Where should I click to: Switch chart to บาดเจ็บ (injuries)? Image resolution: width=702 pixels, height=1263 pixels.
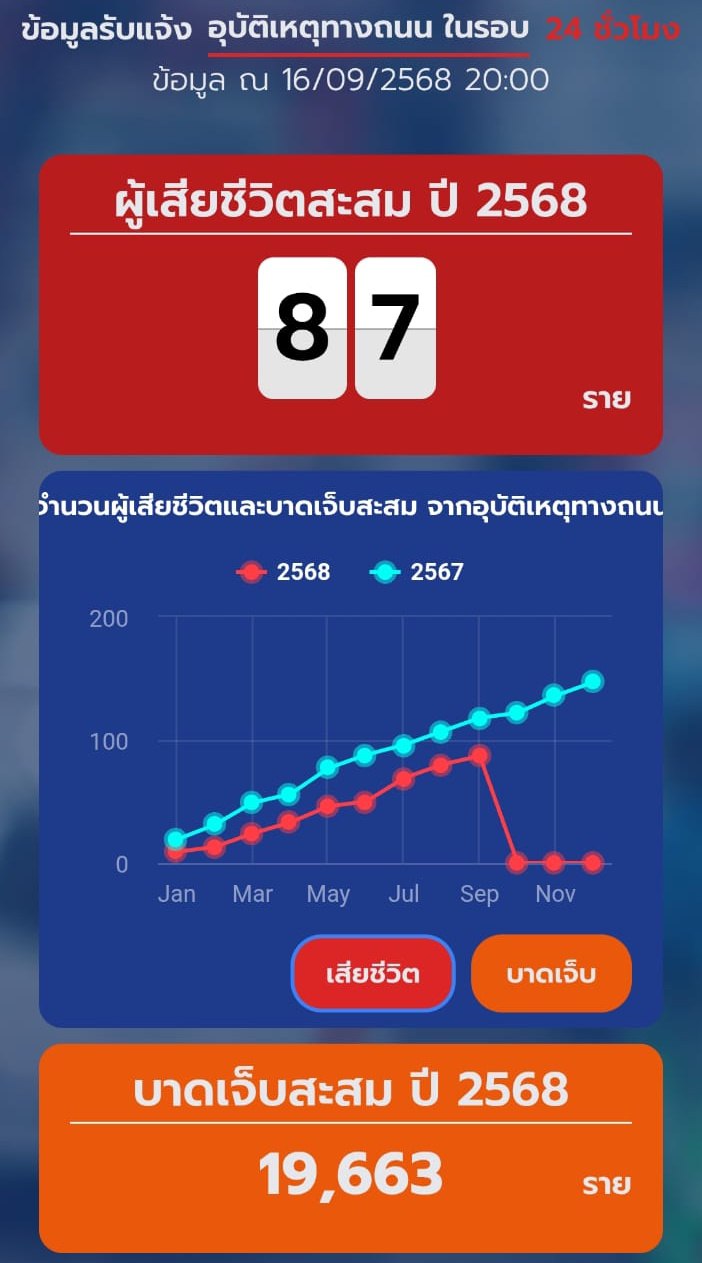(551, 973)
